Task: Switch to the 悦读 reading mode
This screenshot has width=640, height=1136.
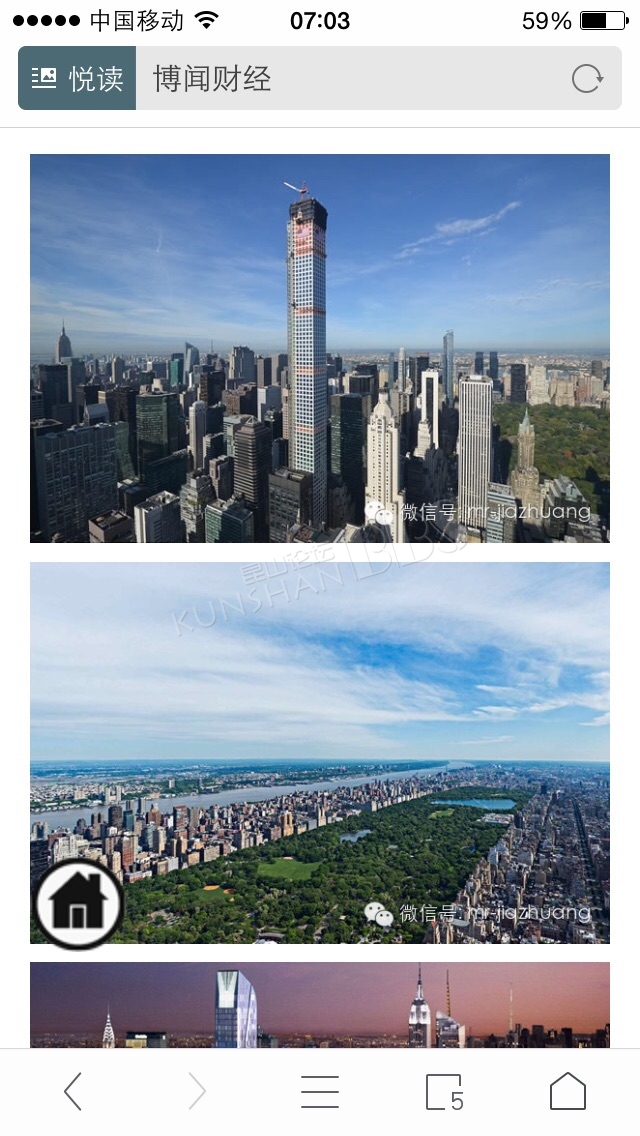Action: pos(77,78)
